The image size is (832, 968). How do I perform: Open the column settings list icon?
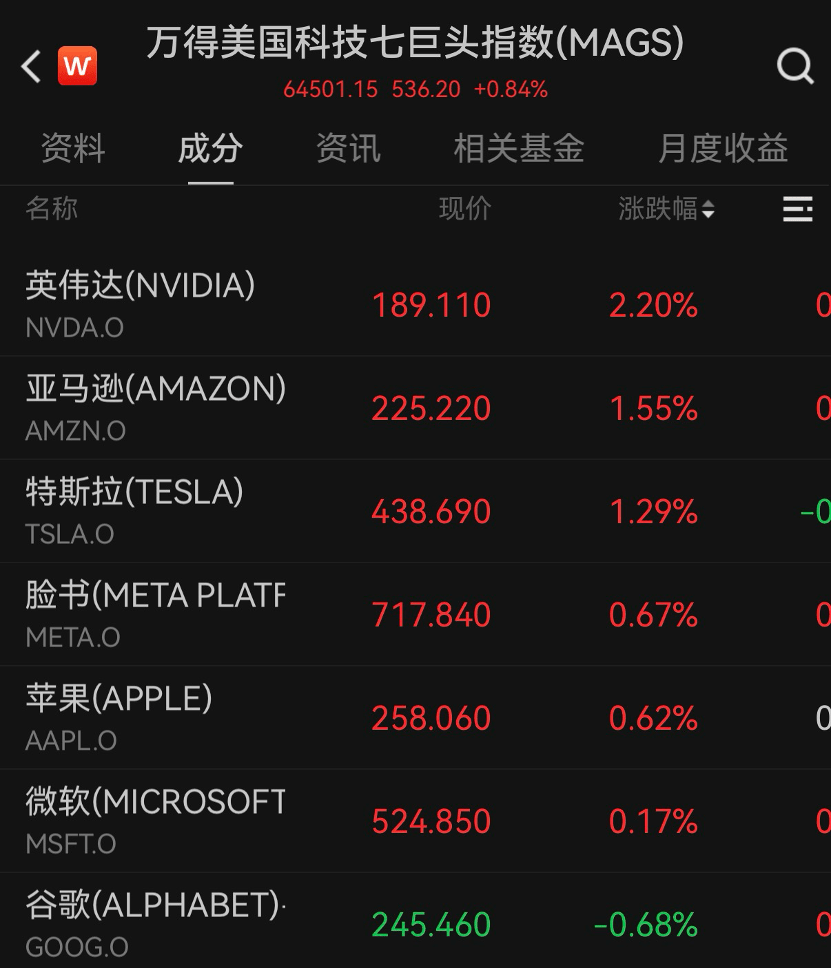tap(797, 209)
